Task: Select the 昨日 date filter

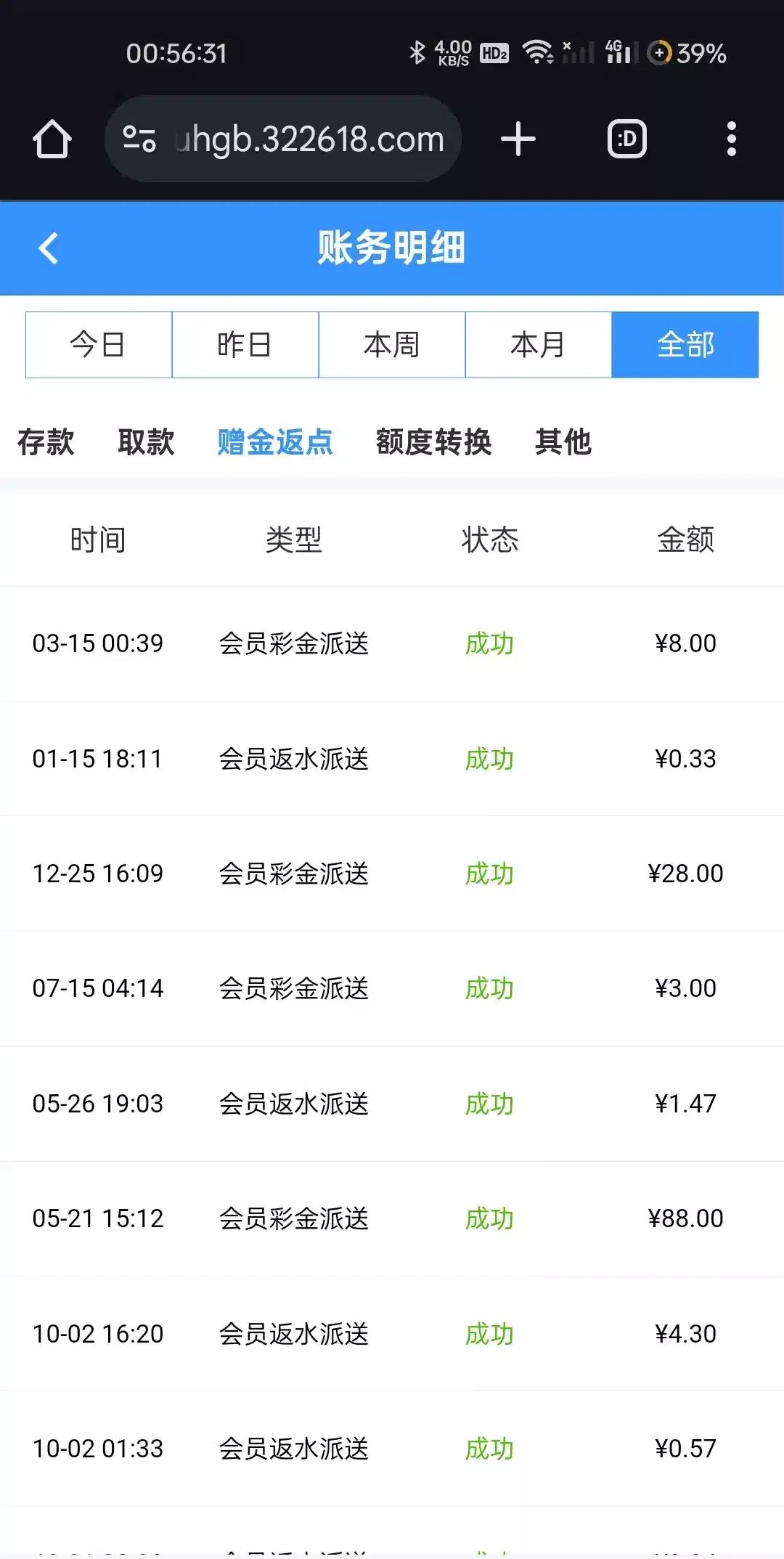Action: (x=245, y=345)
